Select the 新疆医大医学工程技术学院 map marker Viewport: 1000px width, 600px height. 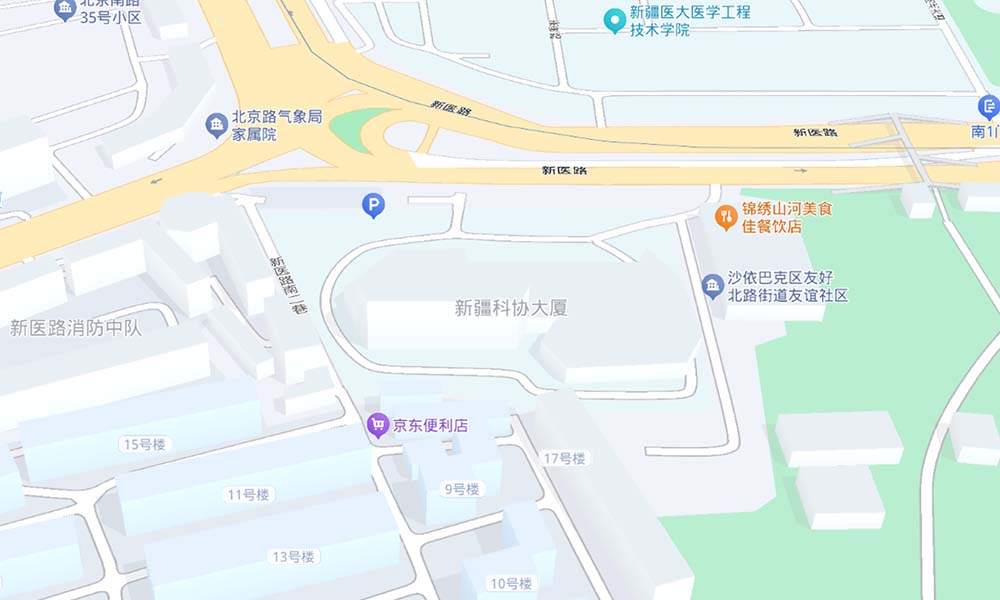pos(616,20)
